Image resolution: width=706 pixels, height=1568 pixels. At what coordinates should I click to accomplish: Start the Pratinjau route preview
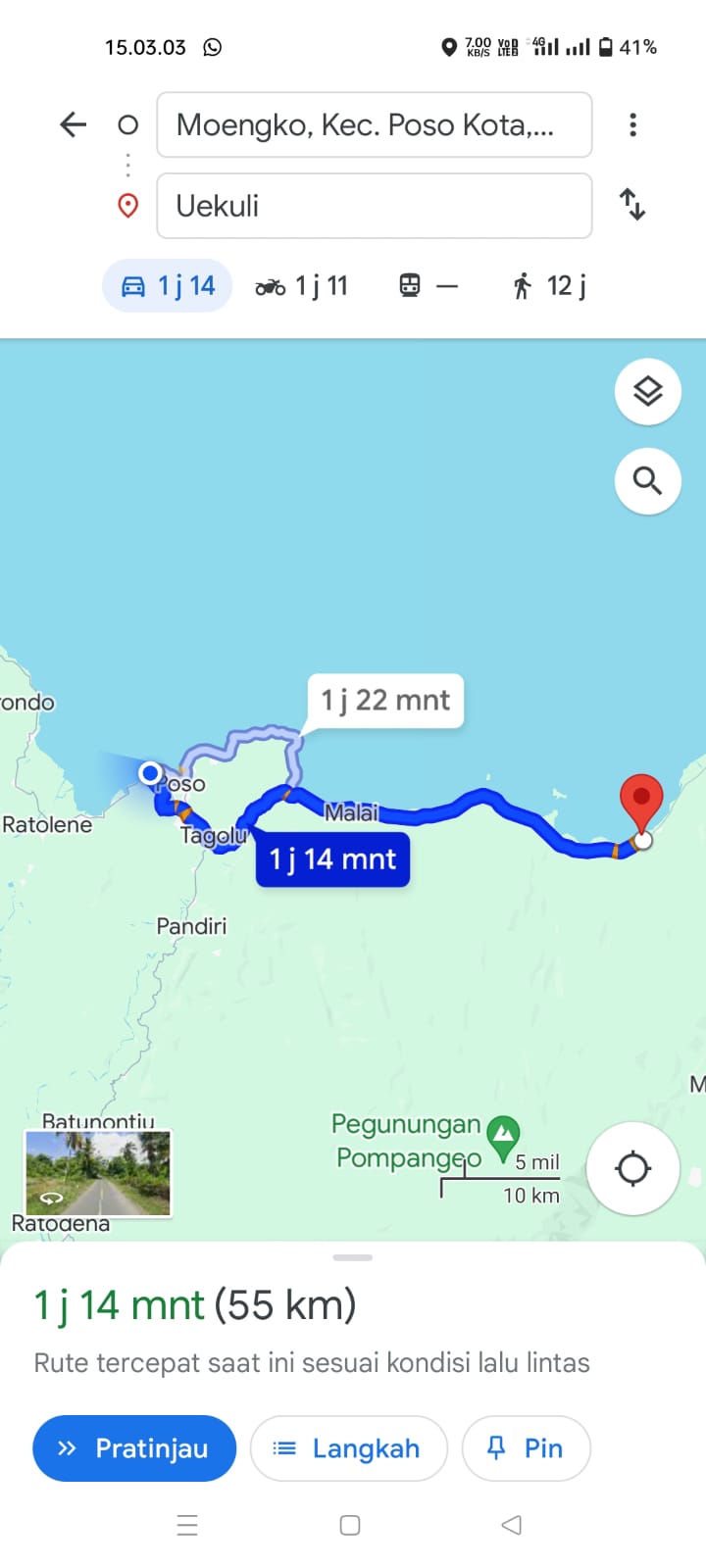pos(134,1448)
